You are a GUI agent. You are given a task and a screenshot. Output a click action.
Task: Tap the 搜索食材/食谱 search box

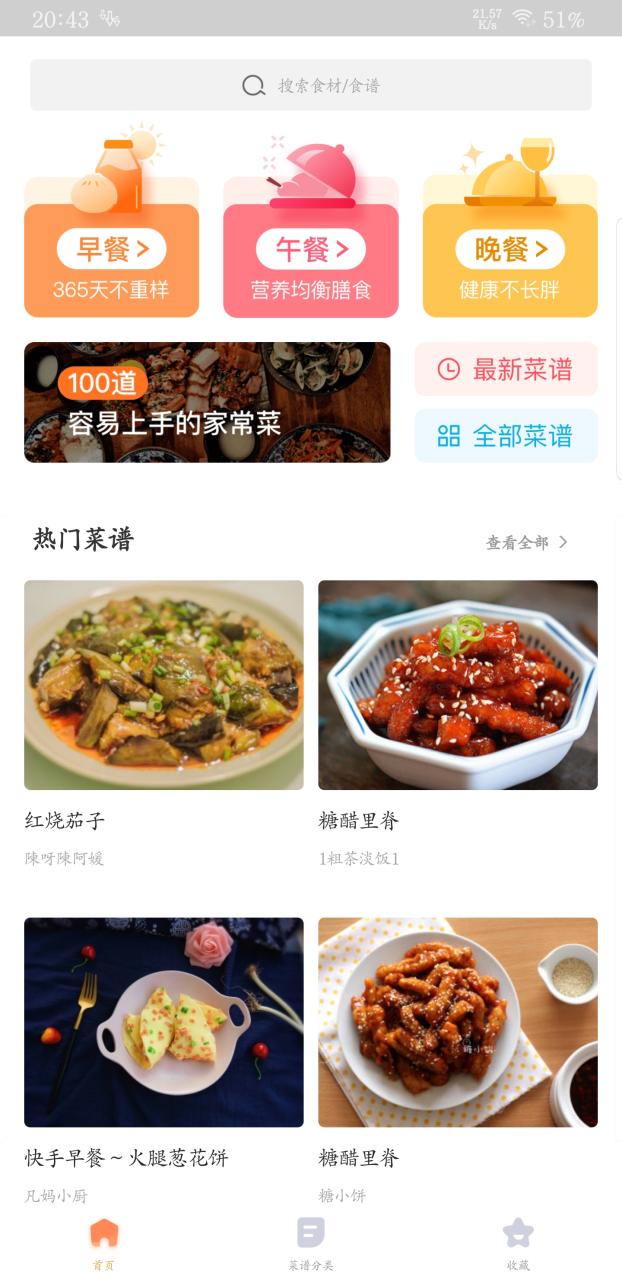[x=310, y=85]
